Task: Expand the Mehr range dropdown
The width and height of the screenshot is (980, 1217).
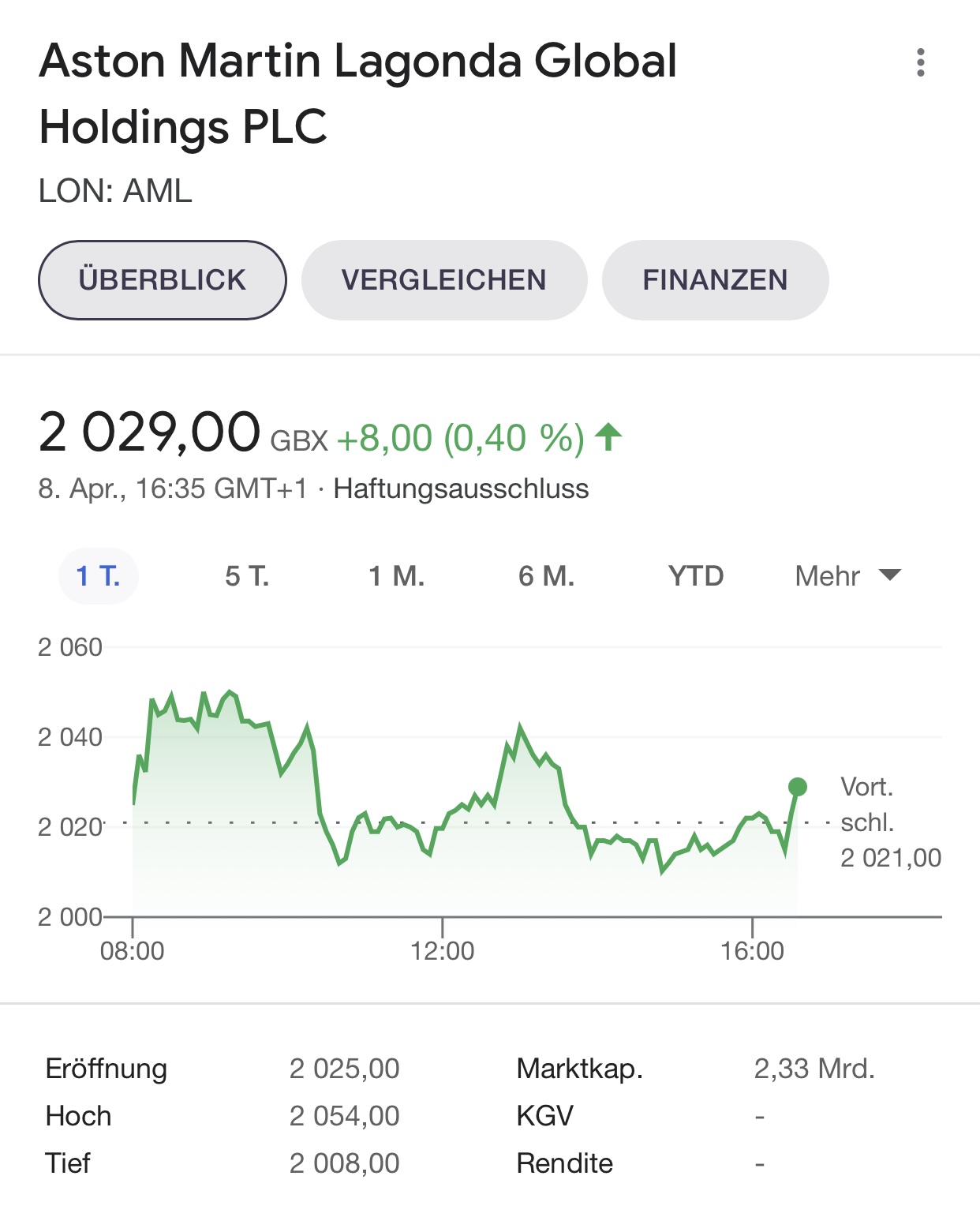Action: 847,576
